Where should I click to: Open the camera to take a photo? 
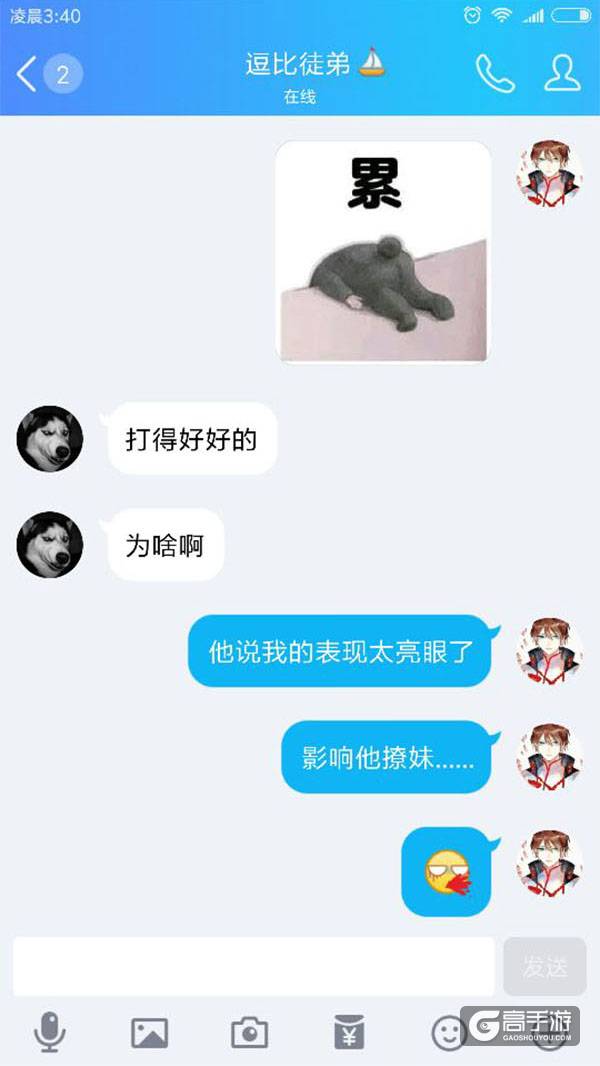250,1032
